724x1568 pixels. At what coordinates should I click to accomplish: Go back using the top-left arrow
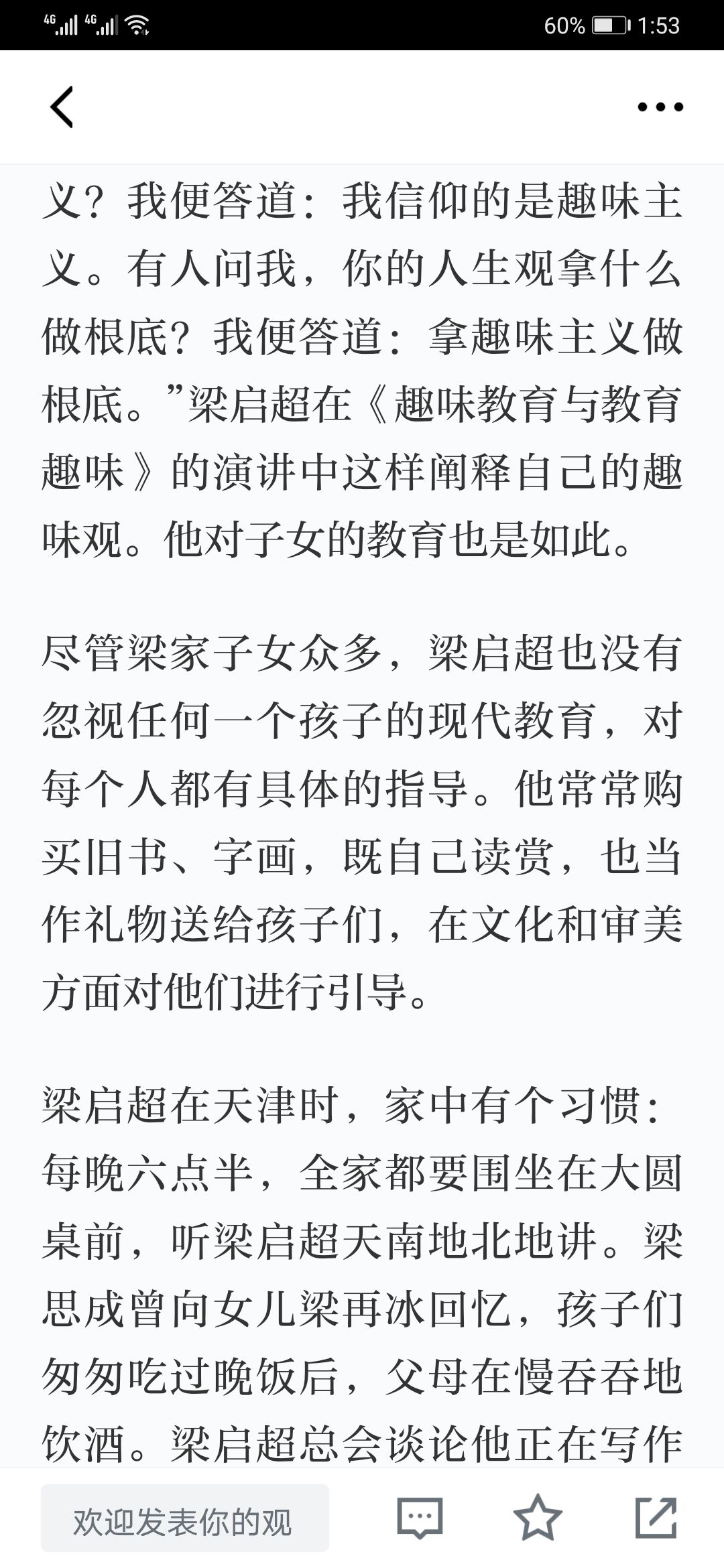point(62,107)
